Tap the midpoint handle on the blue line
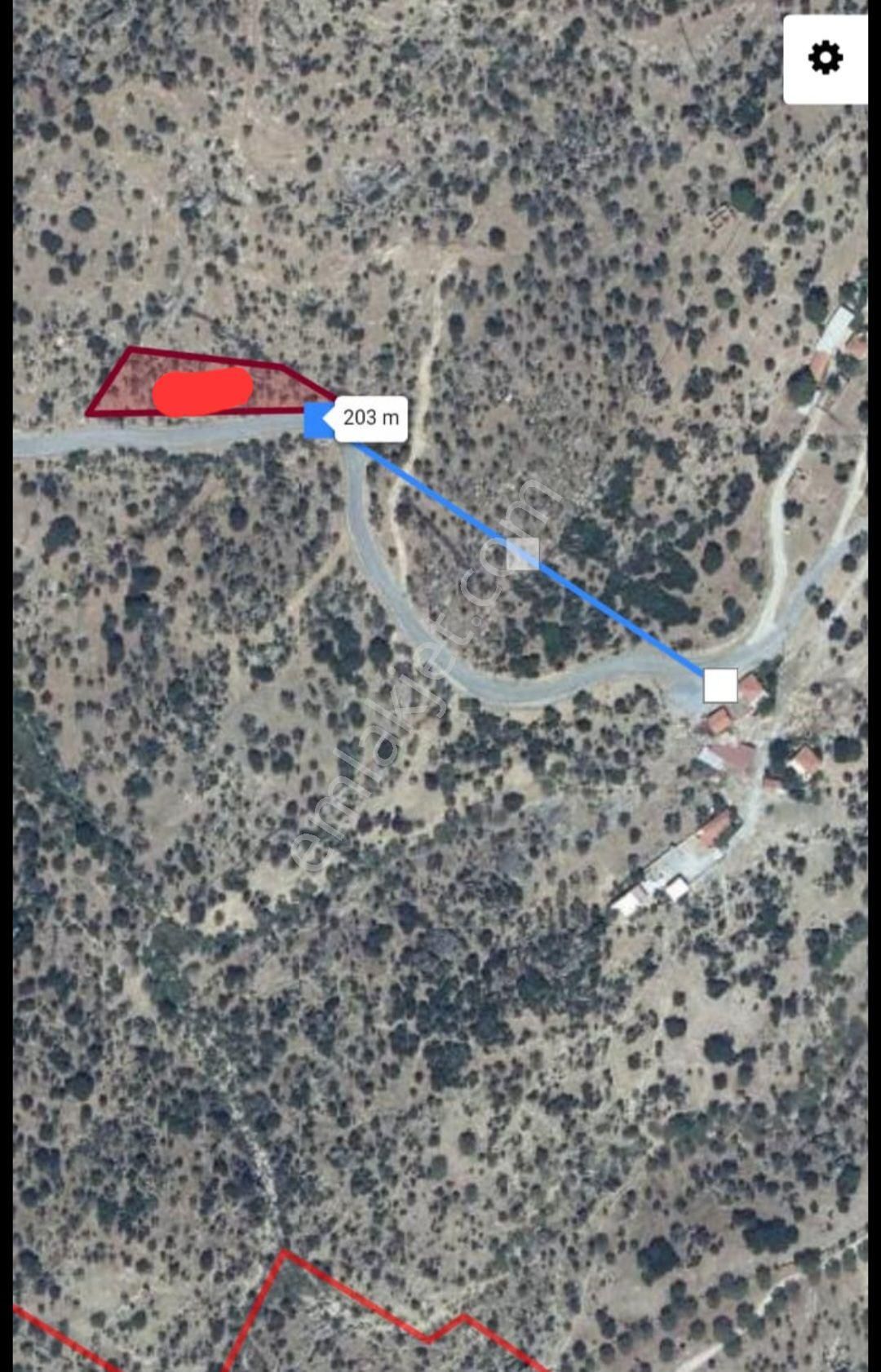This screenshot has width=881, height=1372. coord(522,554)
